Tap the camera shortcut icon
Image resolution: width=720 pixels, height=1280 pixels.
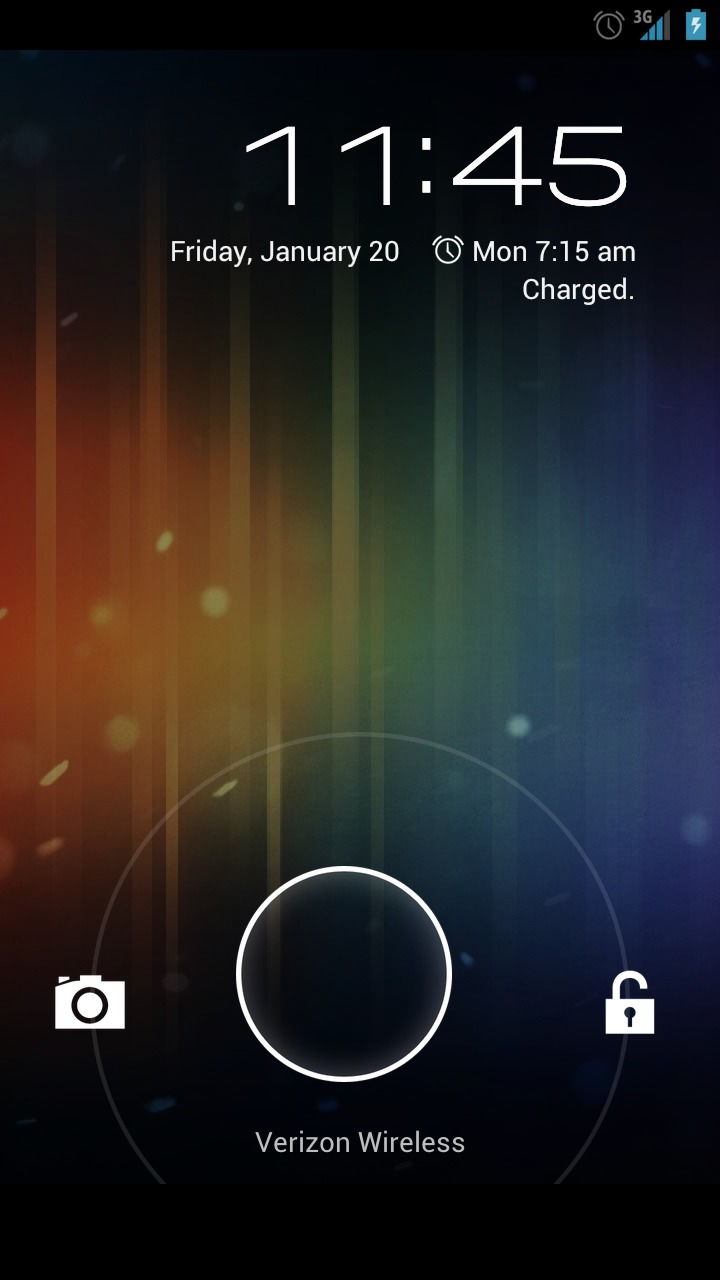[90, 1002]
